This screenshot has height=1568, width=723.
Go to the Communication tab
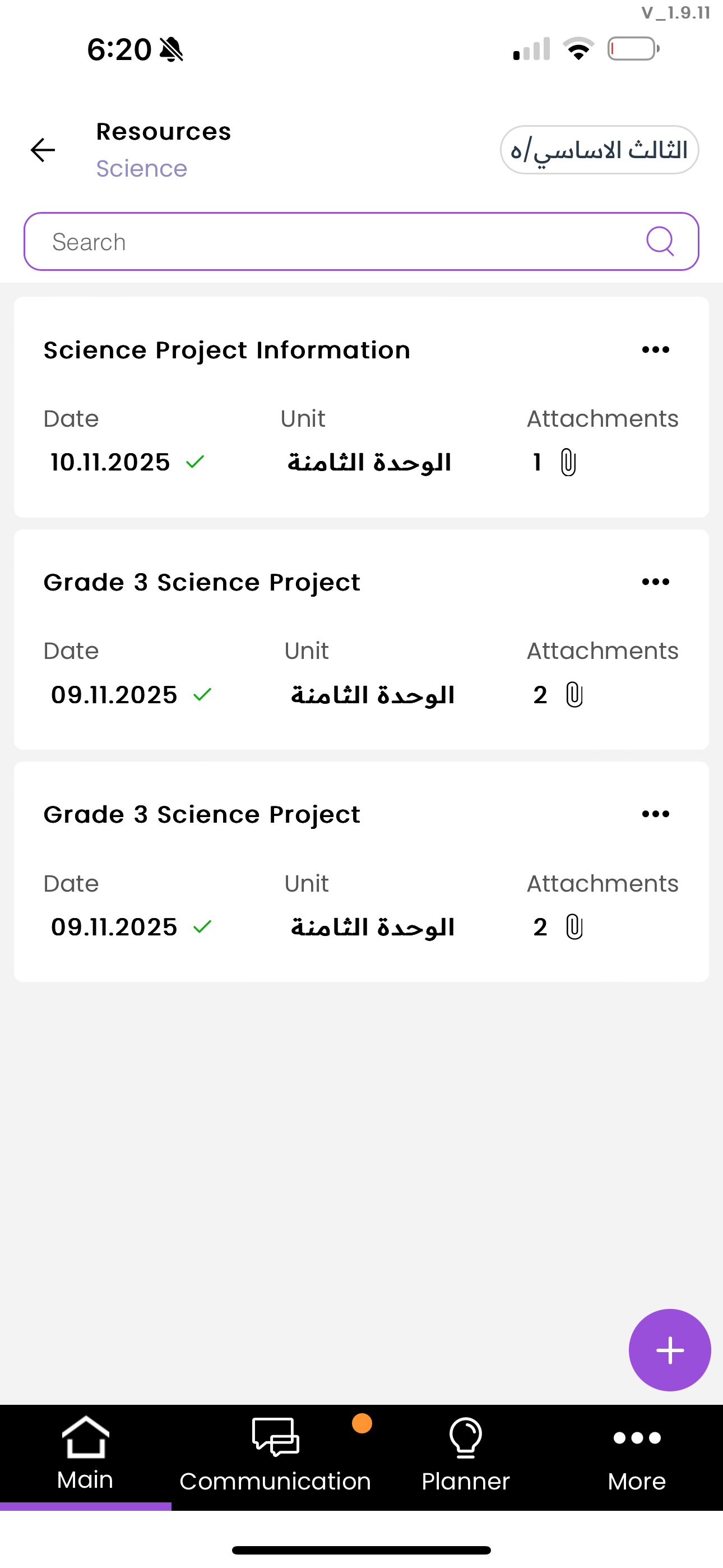point(275,1455)
